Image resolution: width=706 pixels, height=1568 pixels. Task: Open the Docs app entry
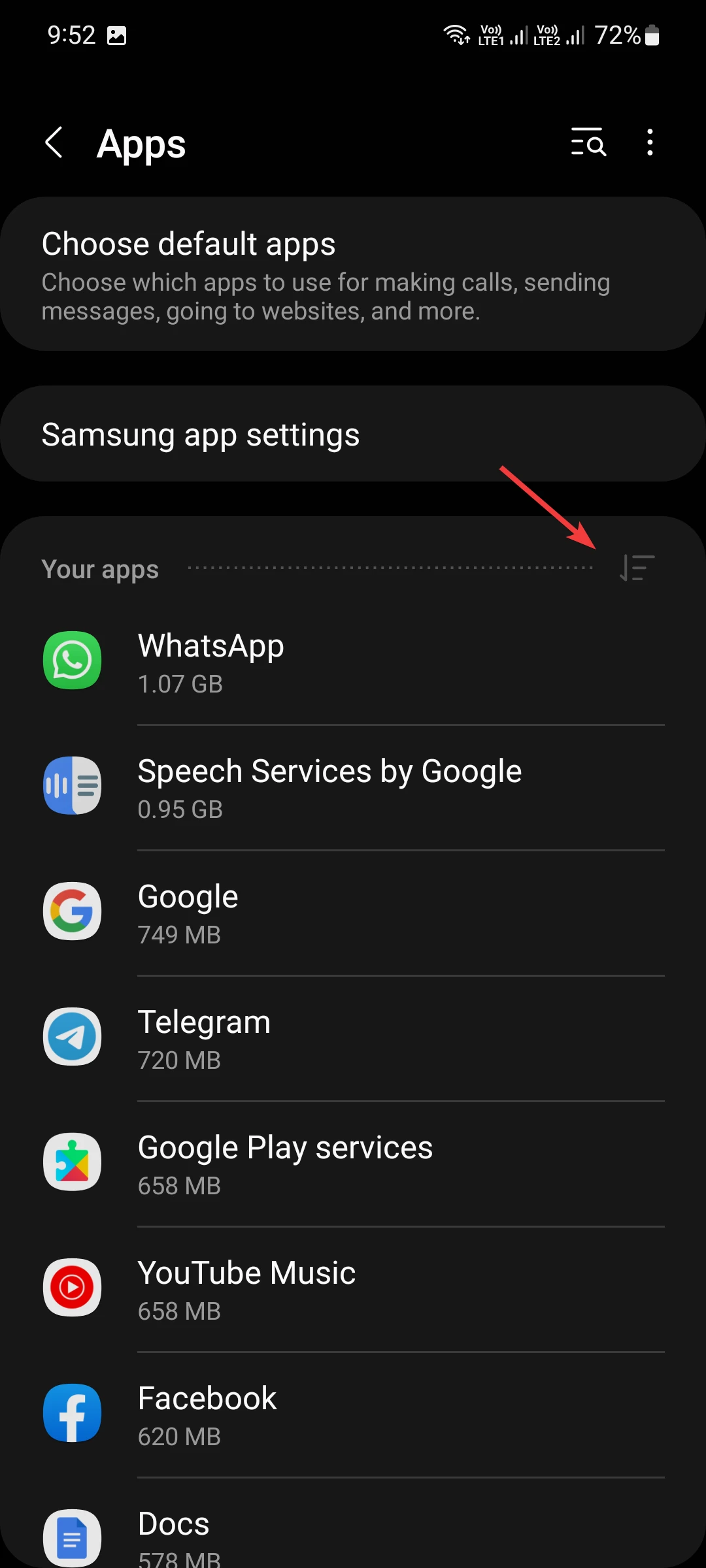coord(353,1529)
